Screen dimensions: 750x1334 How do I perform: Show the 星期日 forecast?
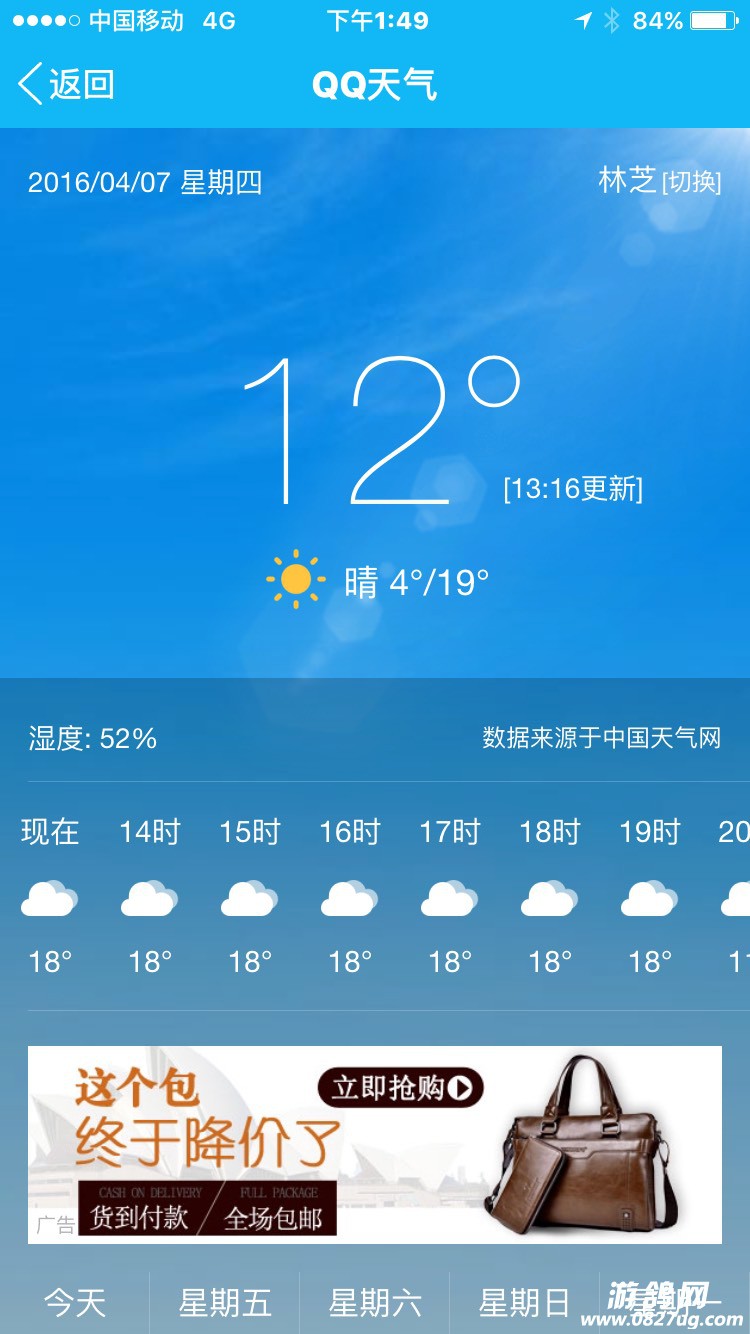pos(524,1303)
